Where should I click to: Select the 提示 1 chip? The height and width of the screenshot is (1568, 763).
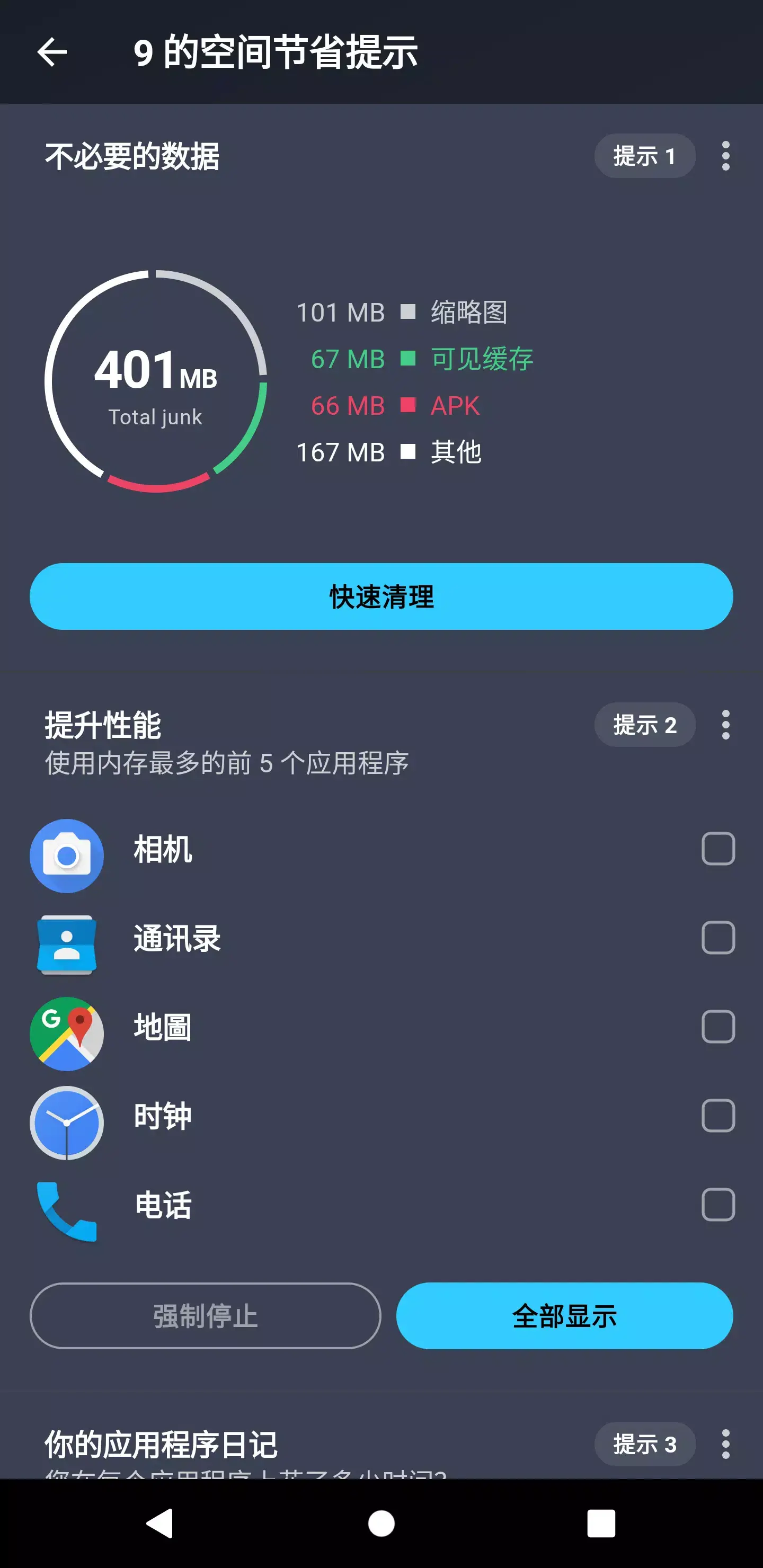(x=645, y=156)
